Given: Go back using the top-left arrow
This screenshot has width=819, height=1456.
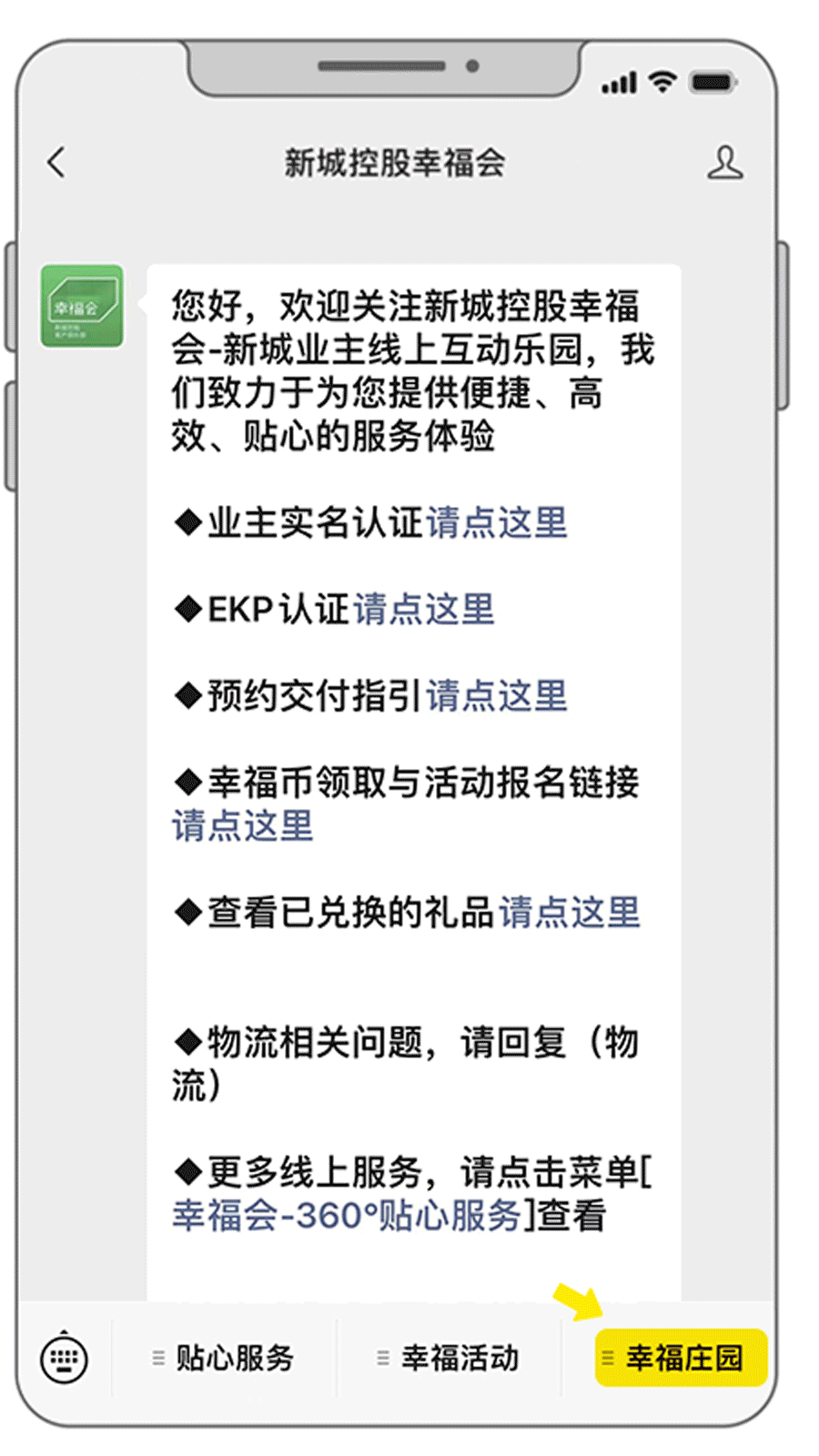Looking at the screenshot, I should click(56, 163).
